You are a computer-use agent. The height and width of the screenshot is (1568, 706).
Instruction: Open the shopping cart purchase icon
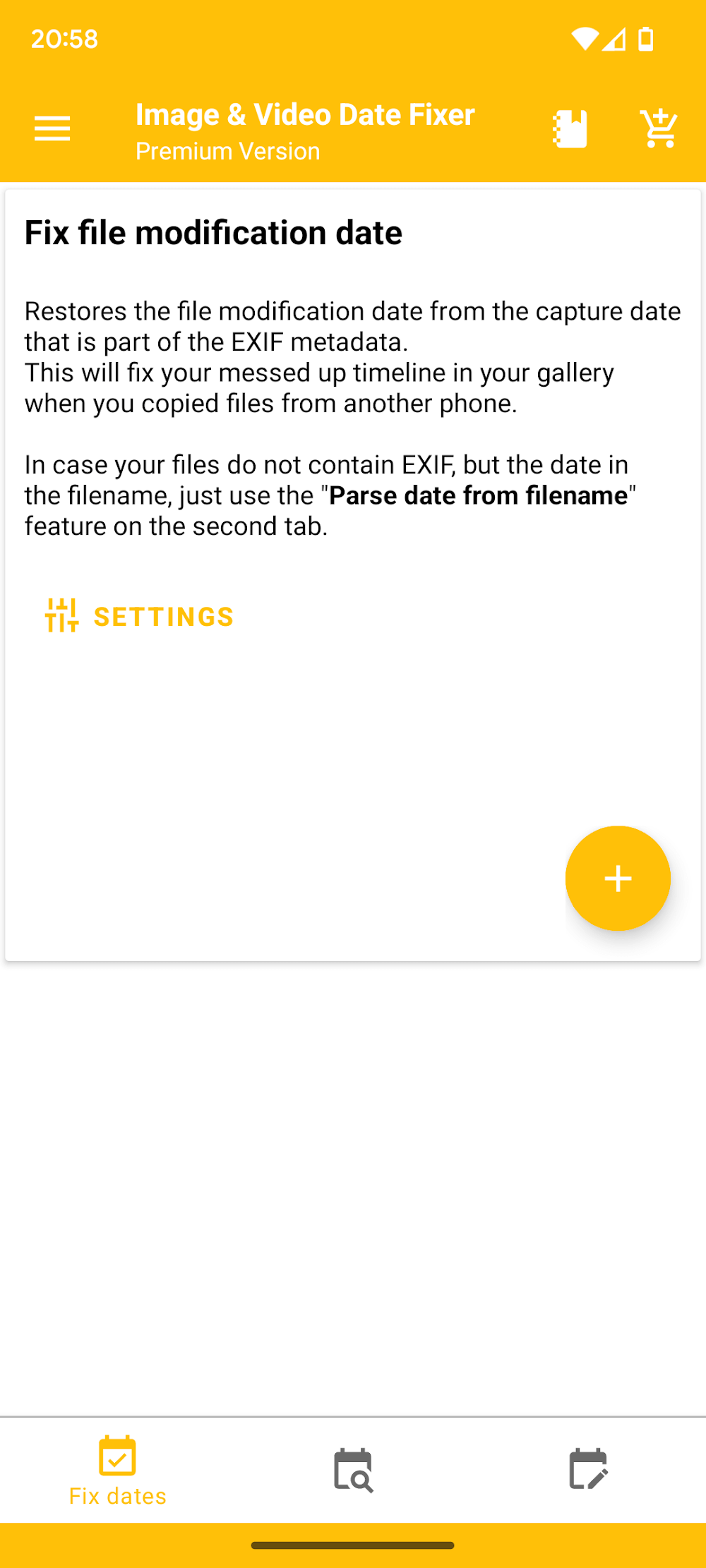pos(658,129)
